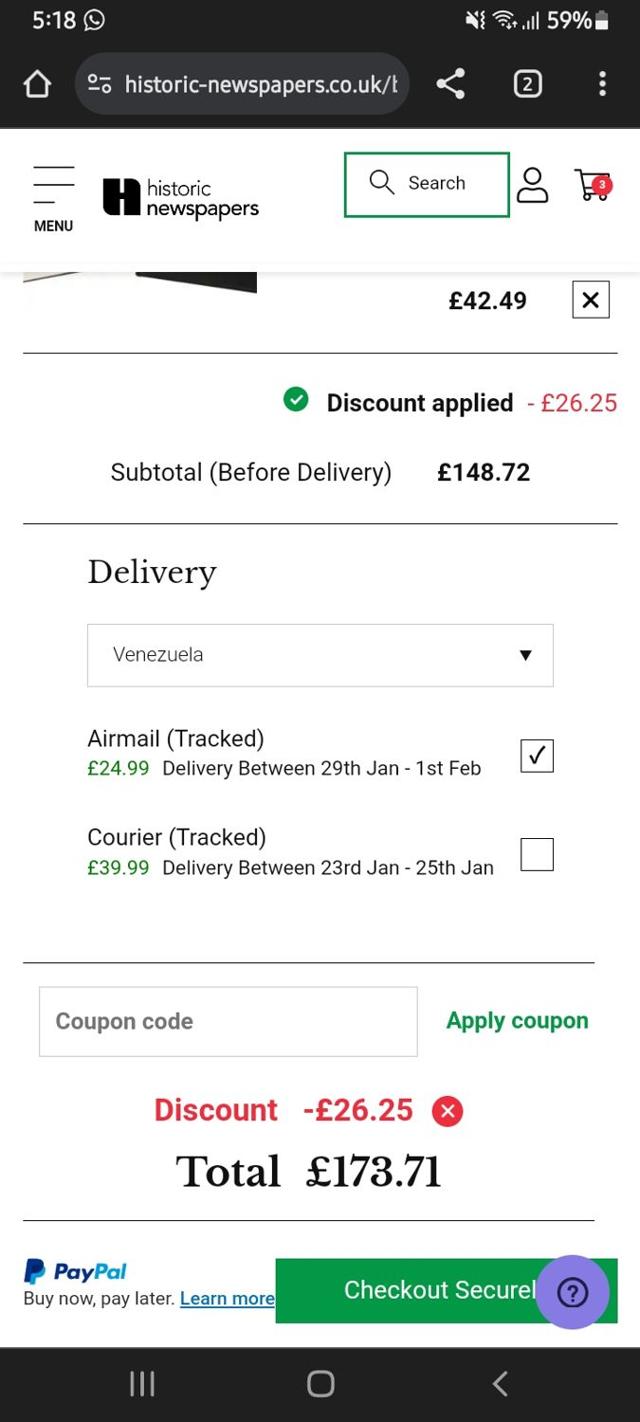Tap the Historic Newspapers logo

tap(181, 198)
